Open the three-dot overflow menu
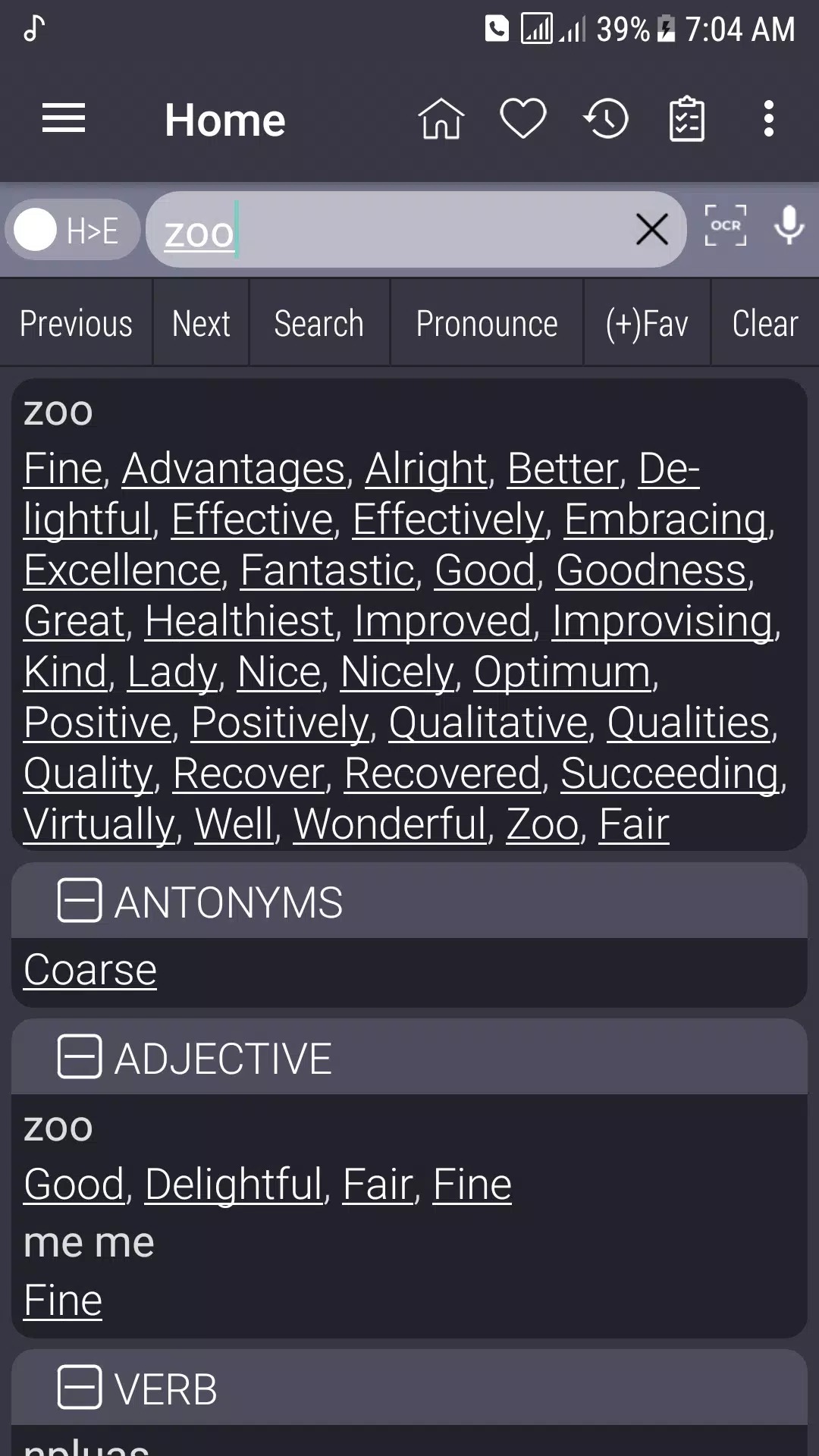This screenshot has height=1456, width=819. point(769,119)
